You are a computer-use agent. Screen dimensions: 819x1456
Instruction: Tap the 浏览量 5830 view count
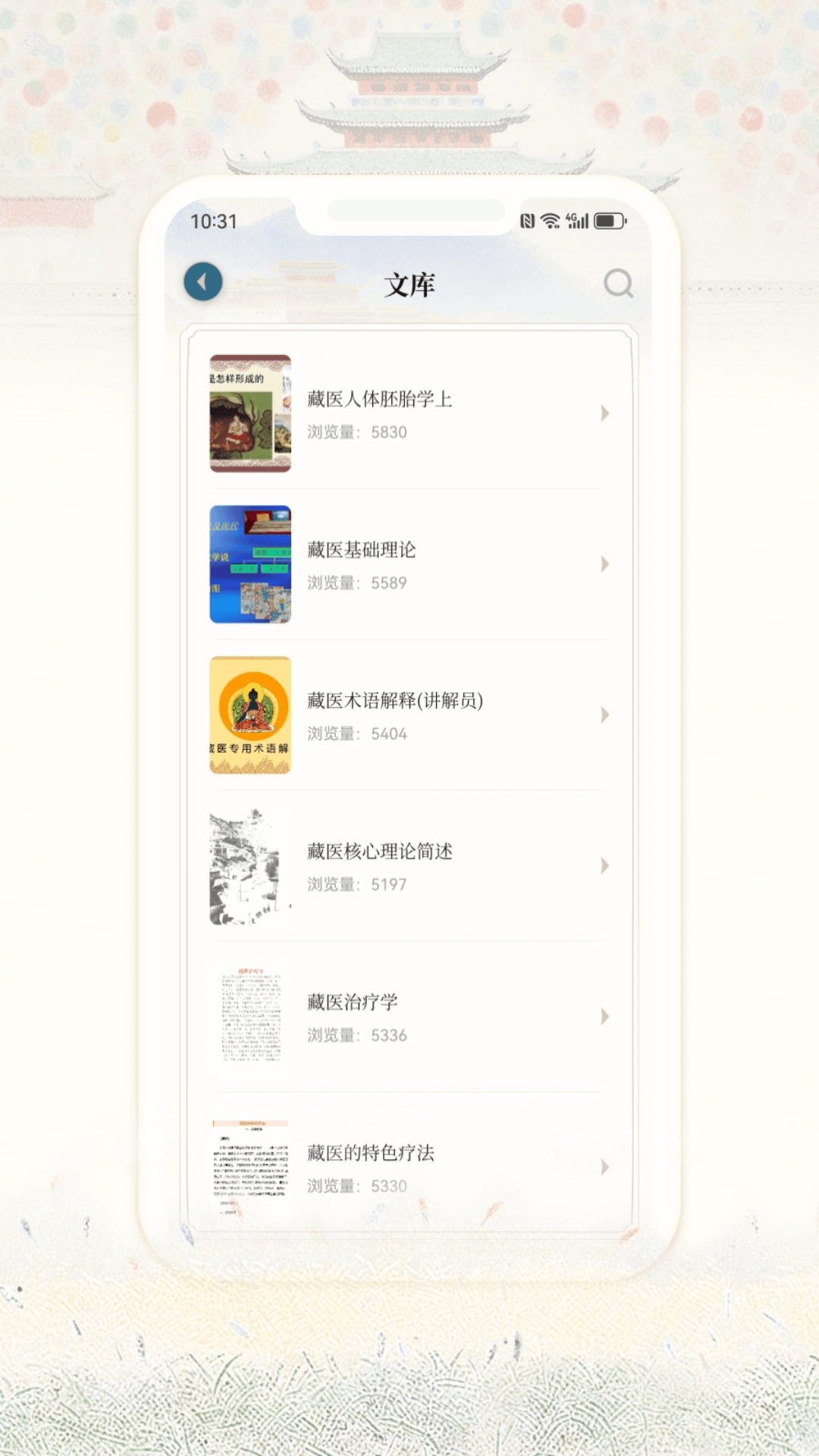click(356, 432)
